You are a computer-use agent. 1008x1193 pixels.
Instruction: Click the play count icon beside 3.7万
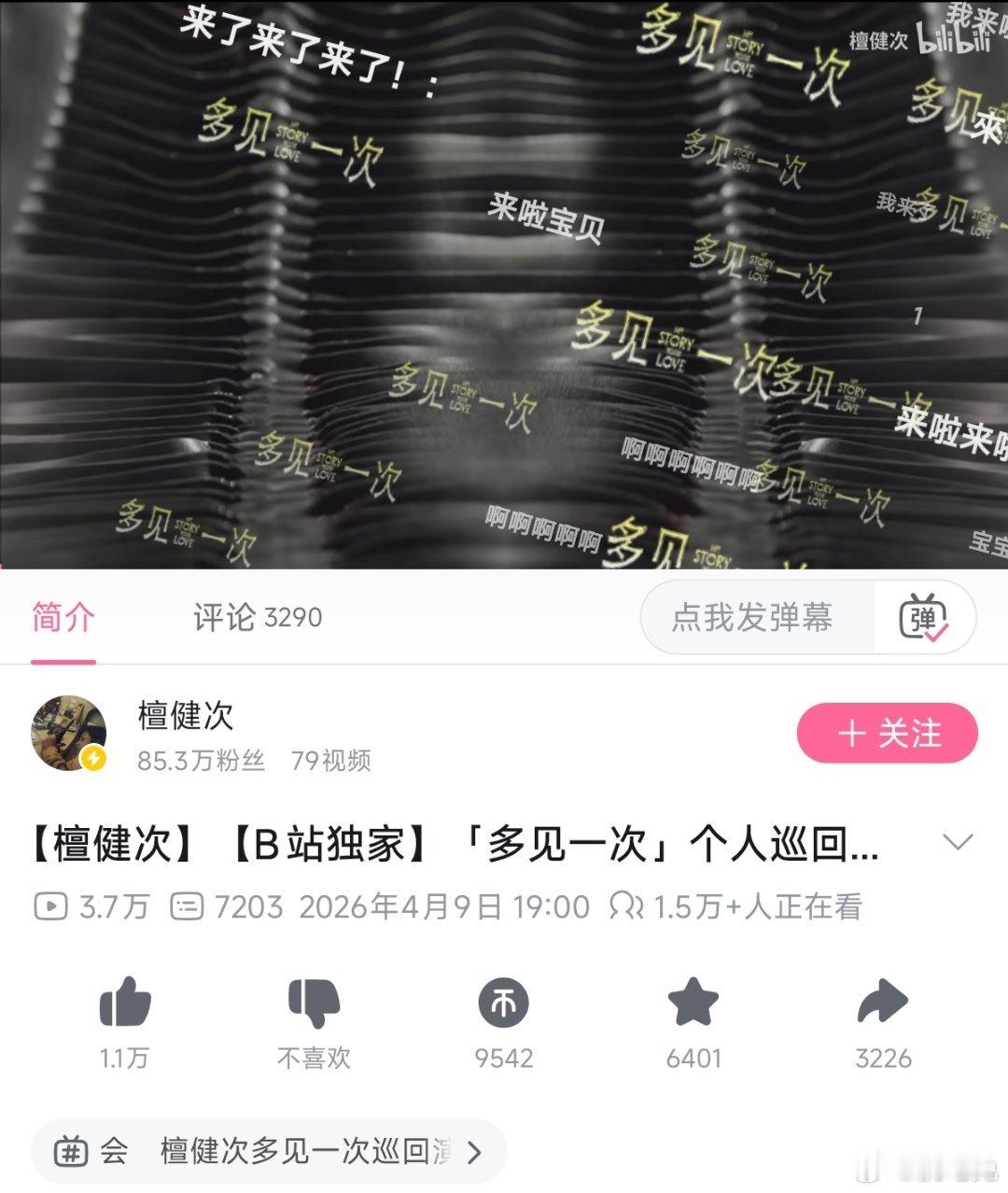pyautogui.click(x=53, y=905)
